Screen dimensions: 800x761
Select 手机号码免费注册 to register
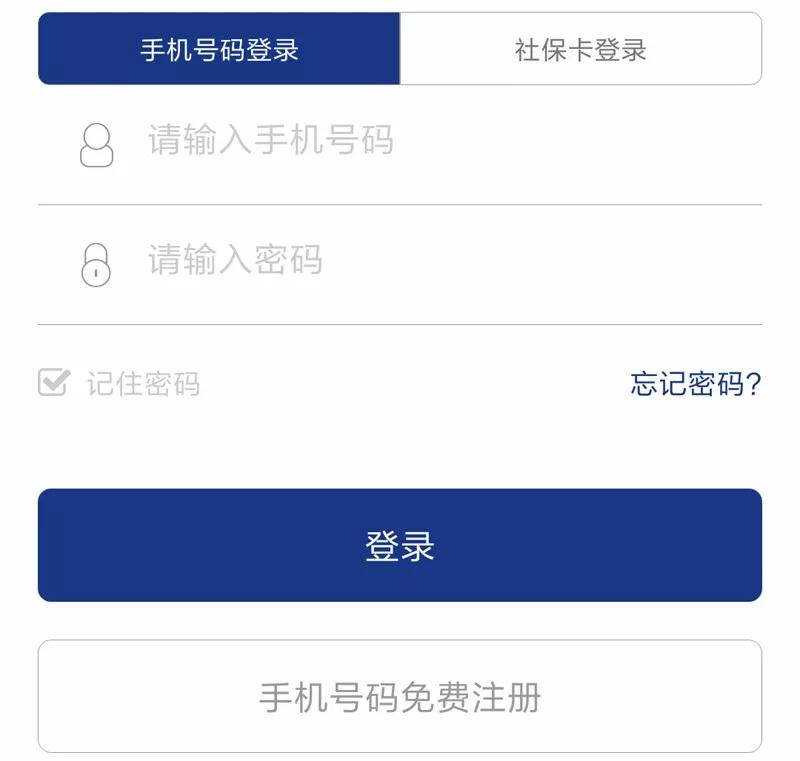pos(400,696)
